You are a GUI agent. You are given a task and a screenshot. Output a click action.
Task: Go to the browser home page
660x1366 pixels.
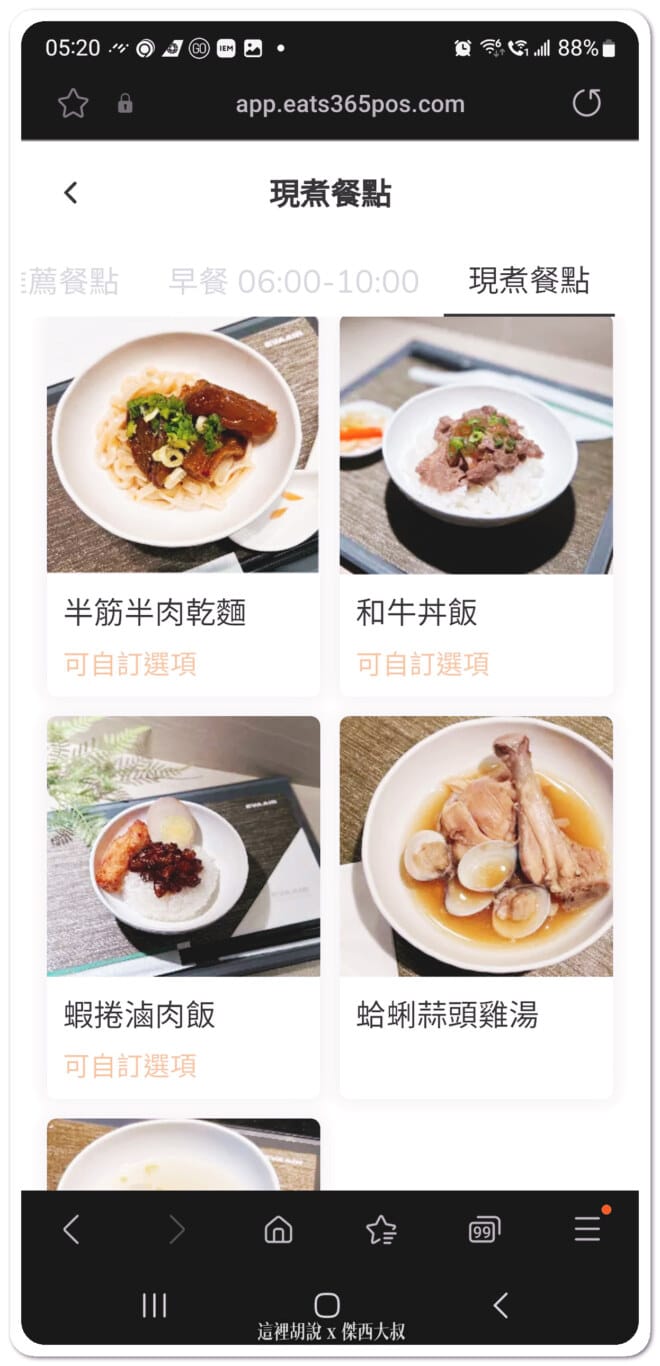pyautogui.click(x=278, y=1230)
